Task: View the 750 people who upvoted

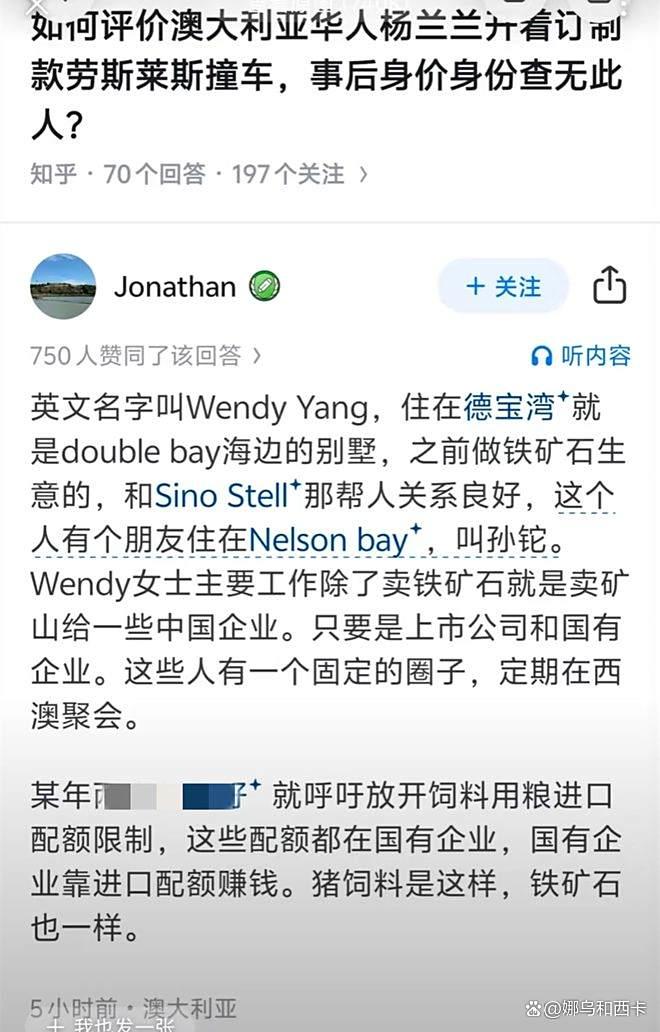Action: (x=146, y=355)
